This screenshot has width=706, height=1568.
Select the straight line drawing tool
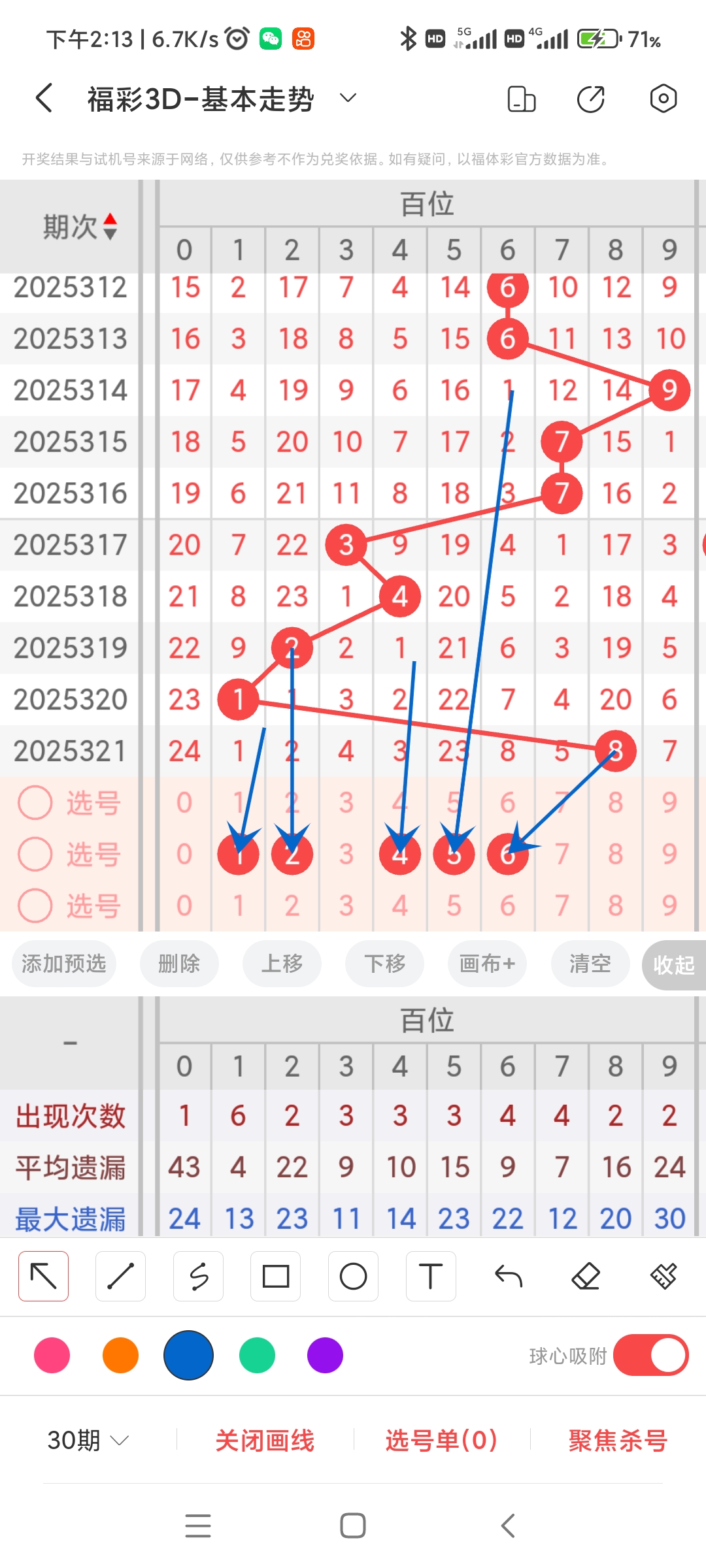120,1276
